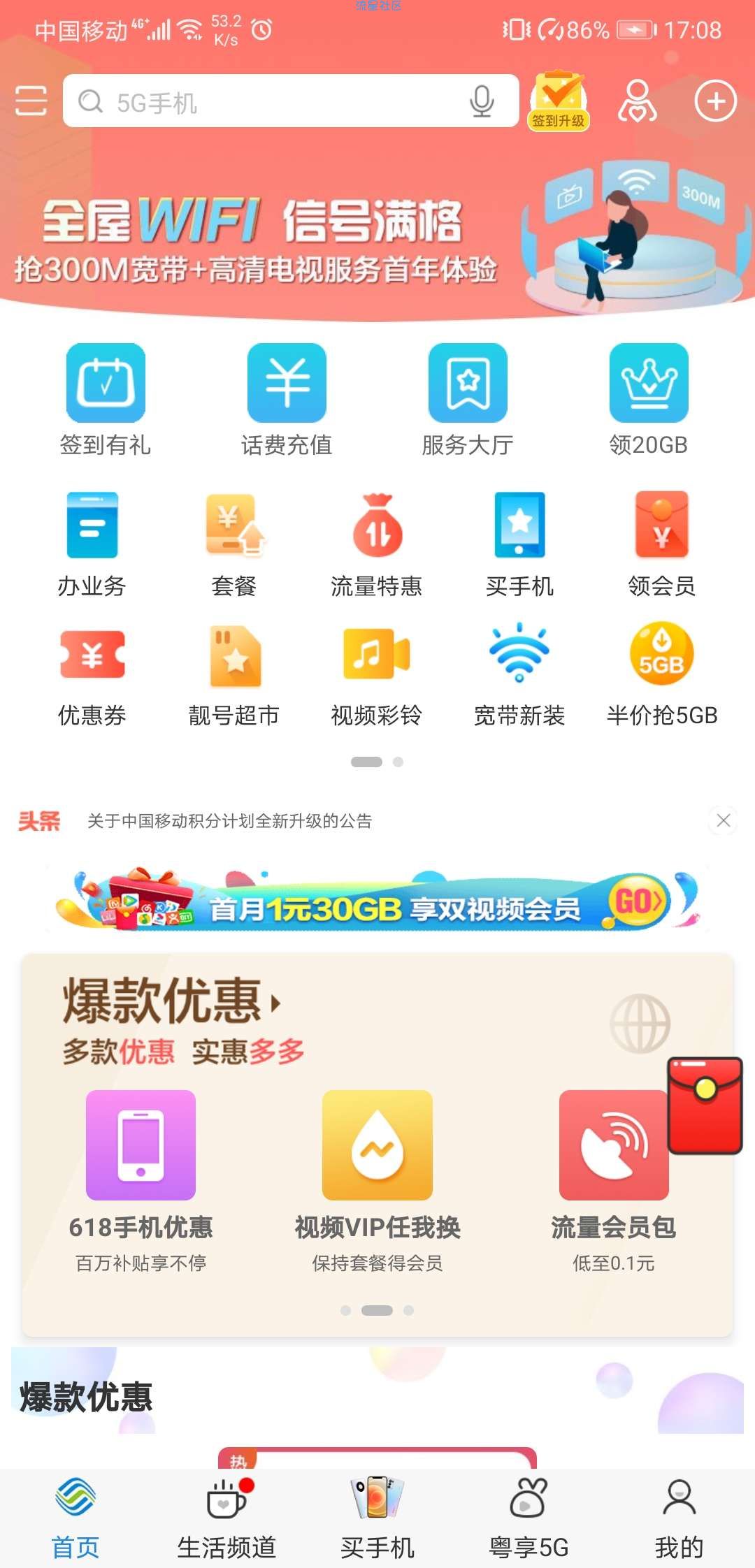The height and width of the screenshot is (1568, 755).
Task: Switch to the 生活频道 tab
Action: pos(226,1516)
